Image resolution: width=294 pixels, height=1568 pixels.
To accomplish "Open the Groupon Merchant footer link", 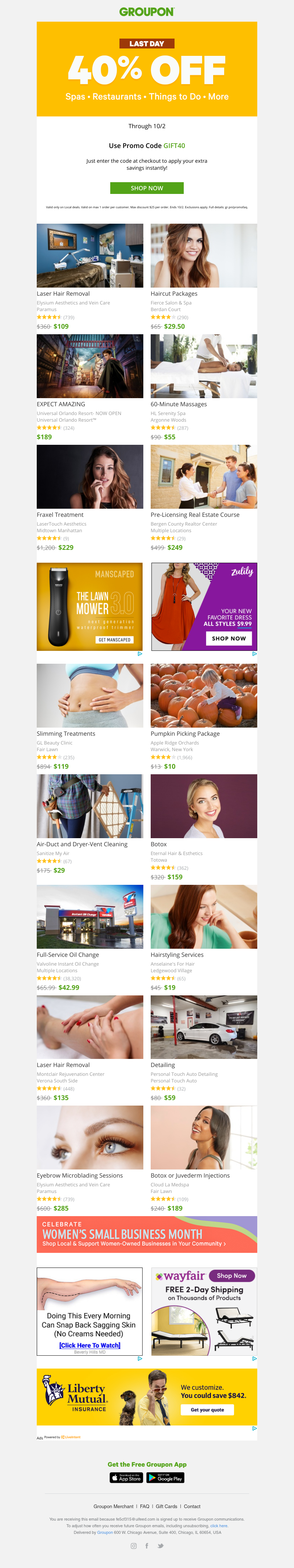I will (x=113, y=1507).
